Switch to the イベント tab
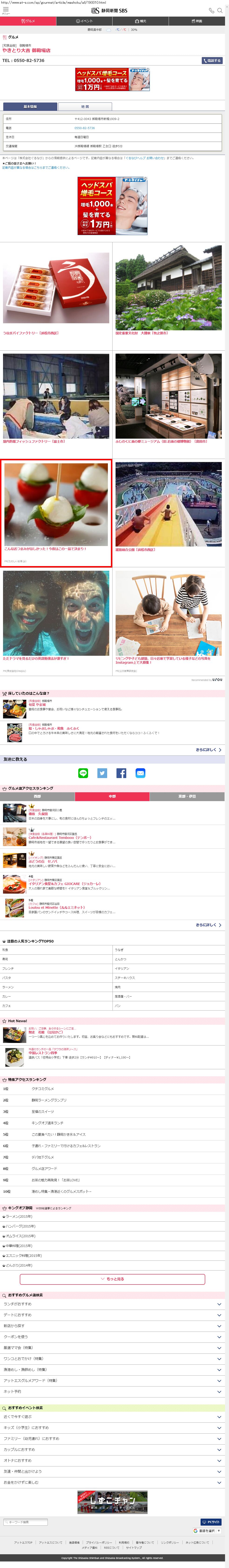The height and width of the screenshot is (1568, 229). click(x=85, y=21)
